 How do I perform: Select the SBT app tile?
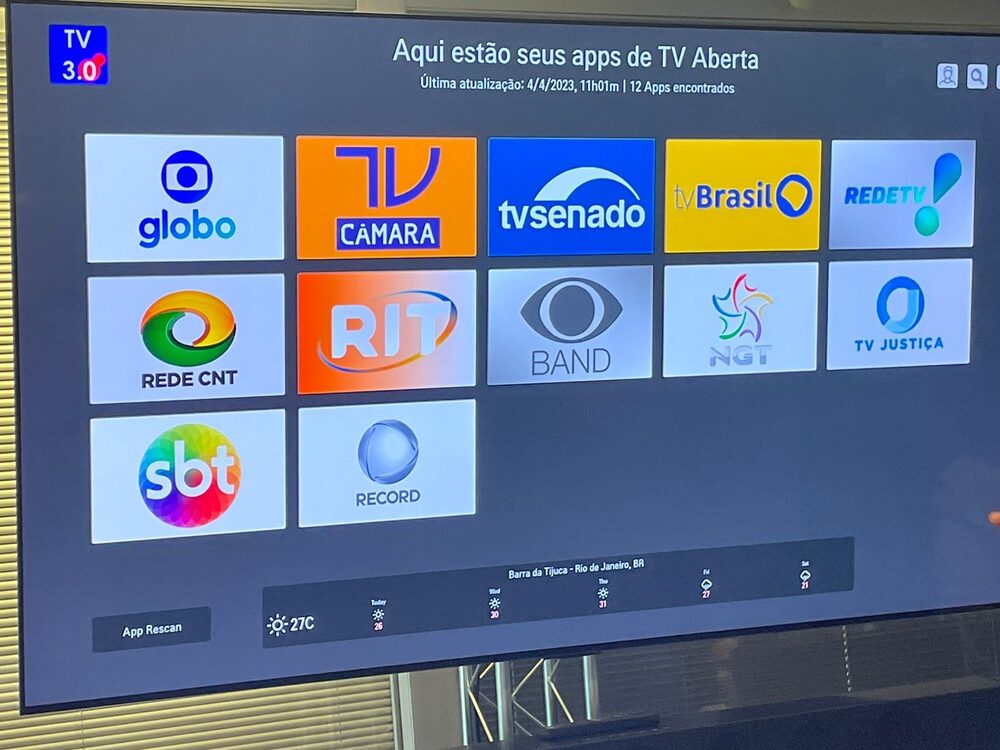(x=188, y=476)
